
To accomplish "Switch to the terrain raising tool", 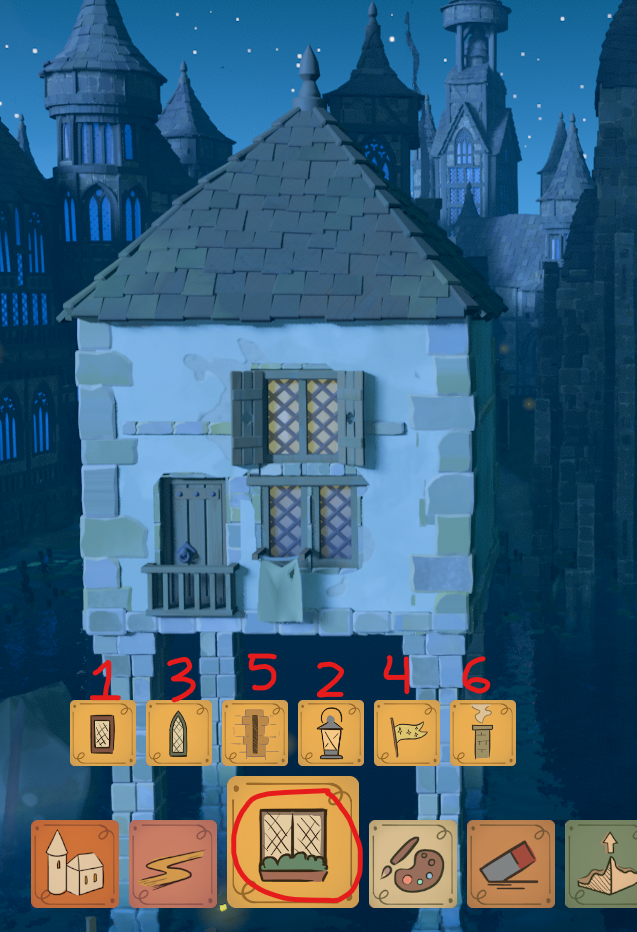I will 602,863.
